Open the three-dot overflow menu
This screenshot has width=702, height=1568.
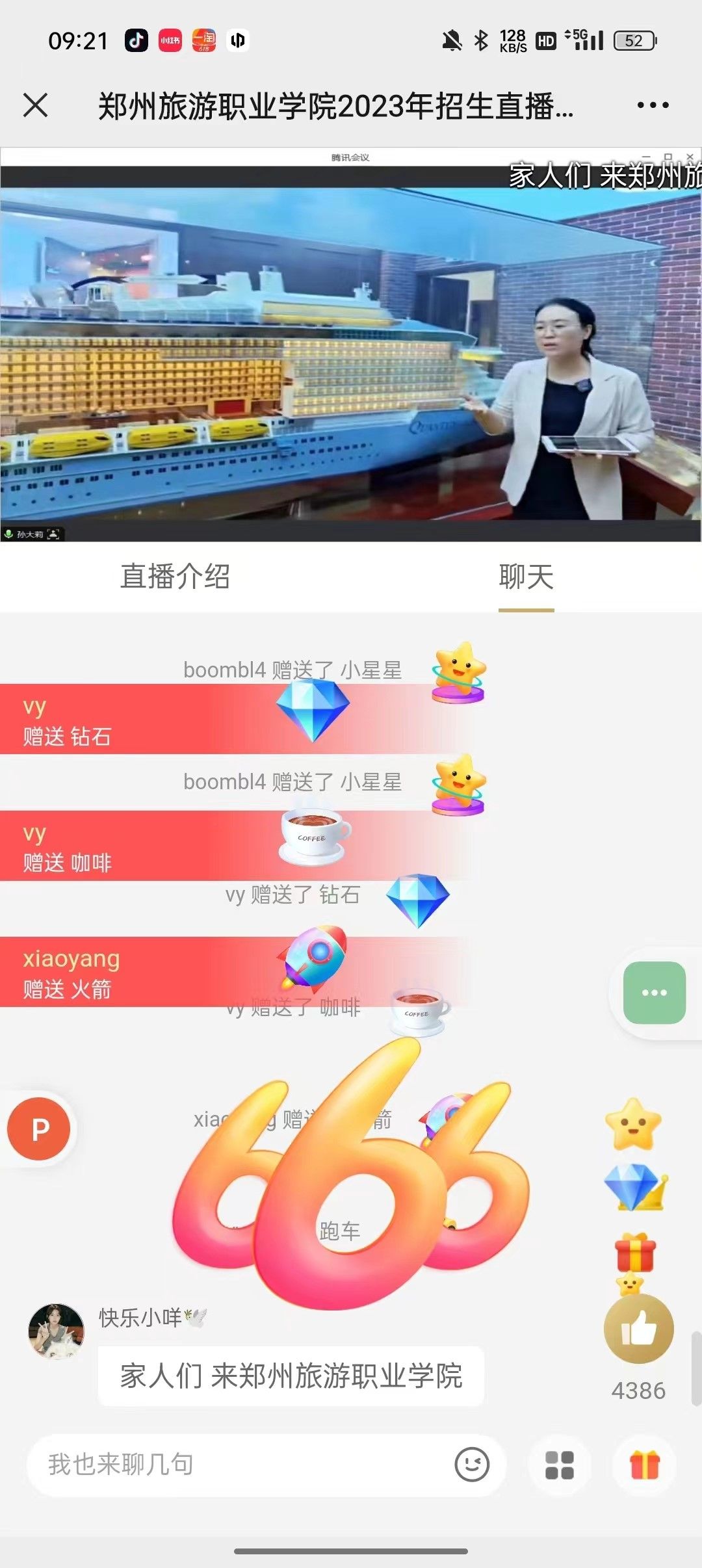click(653, 105)
